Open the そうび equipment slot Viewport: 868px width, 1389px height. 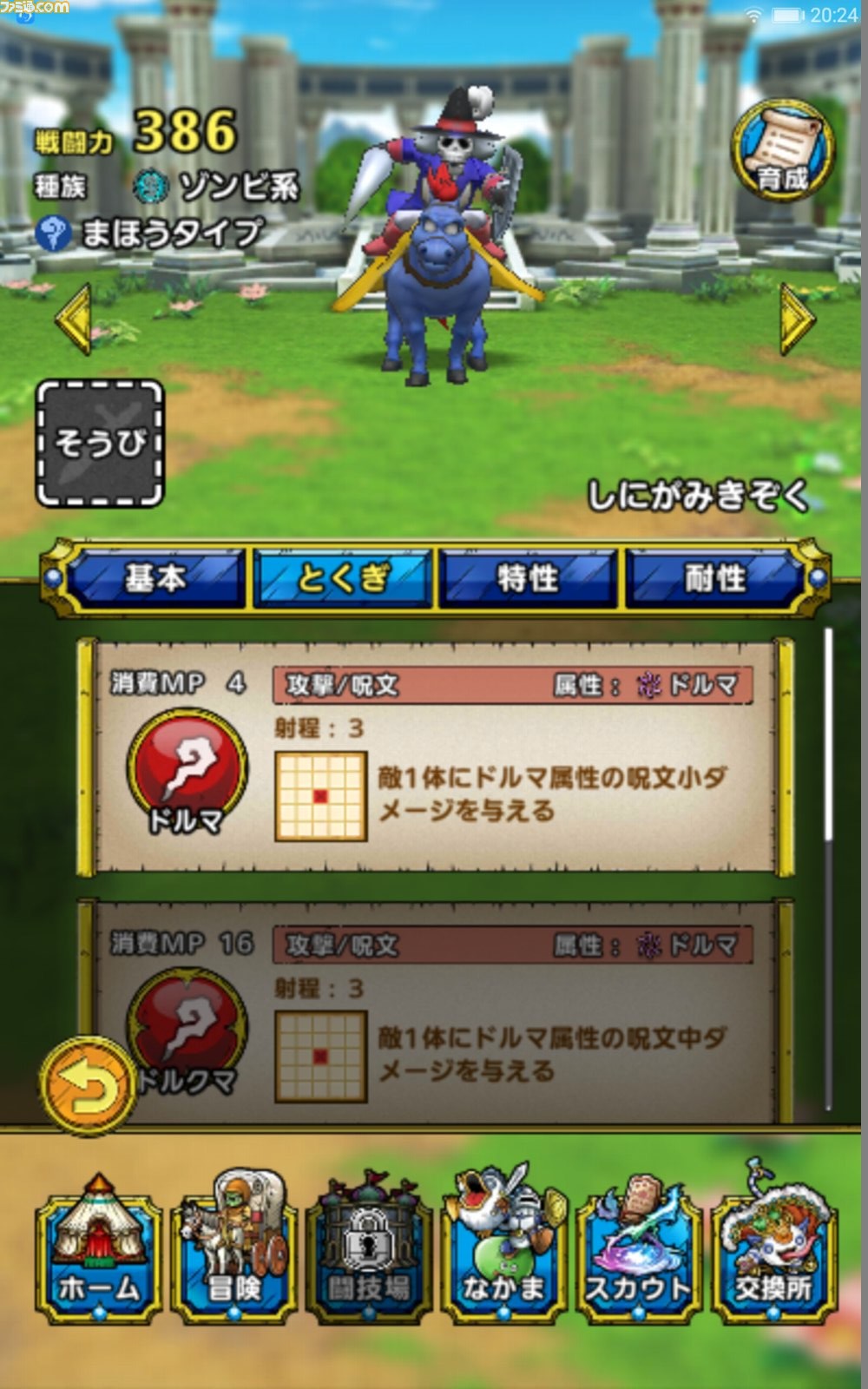click(100, 444)
